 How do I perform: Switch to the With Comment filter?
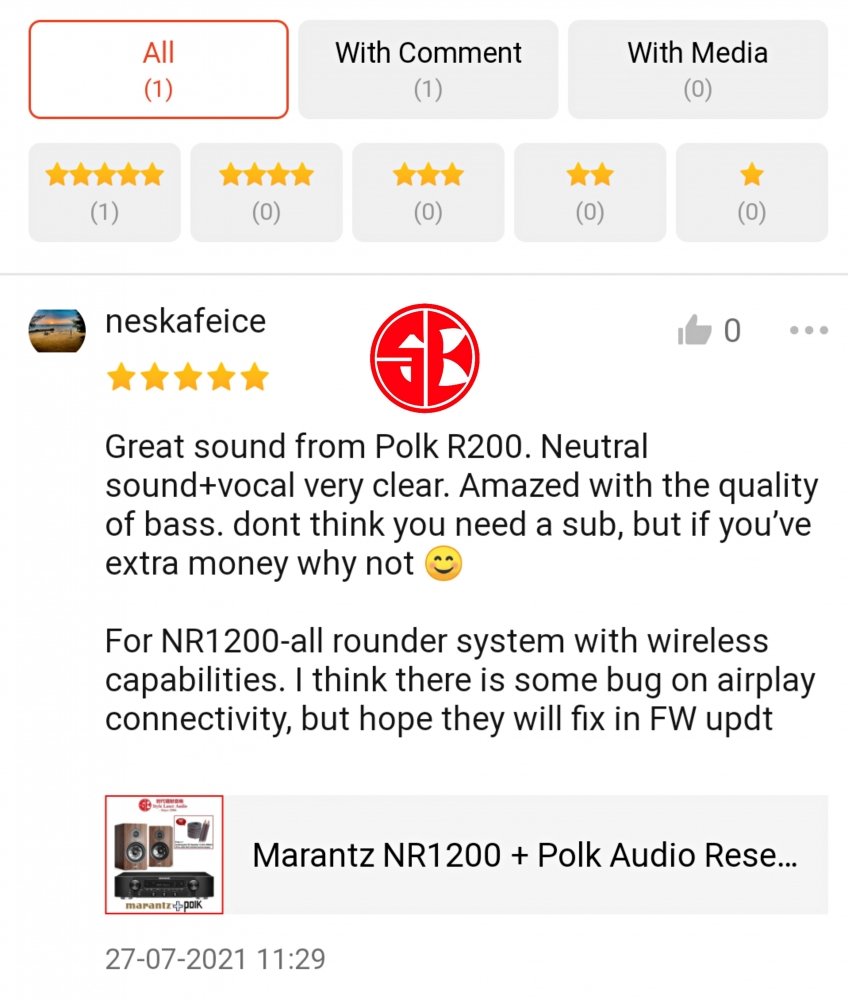point(428,69)
